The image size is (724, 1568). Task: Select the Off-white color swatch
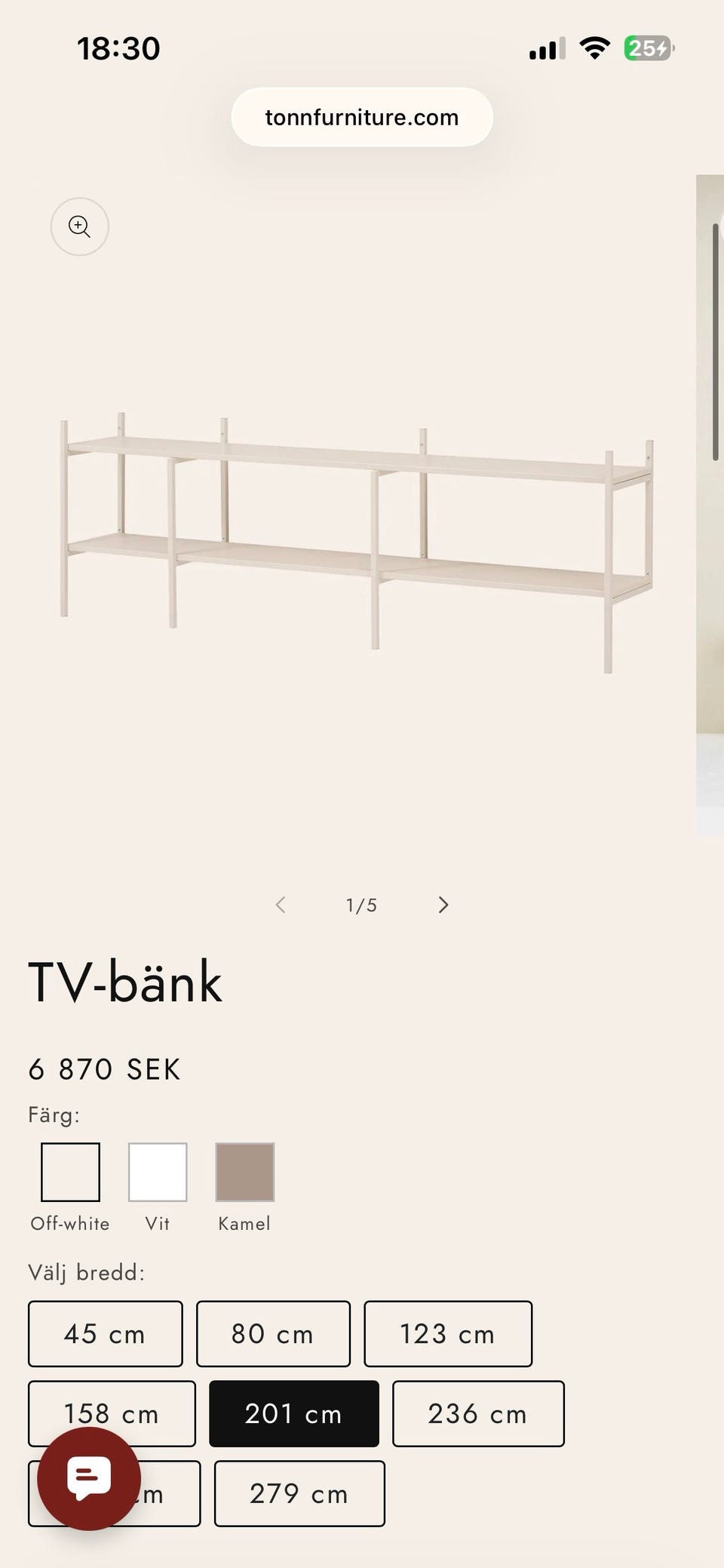coord(69,1171)
